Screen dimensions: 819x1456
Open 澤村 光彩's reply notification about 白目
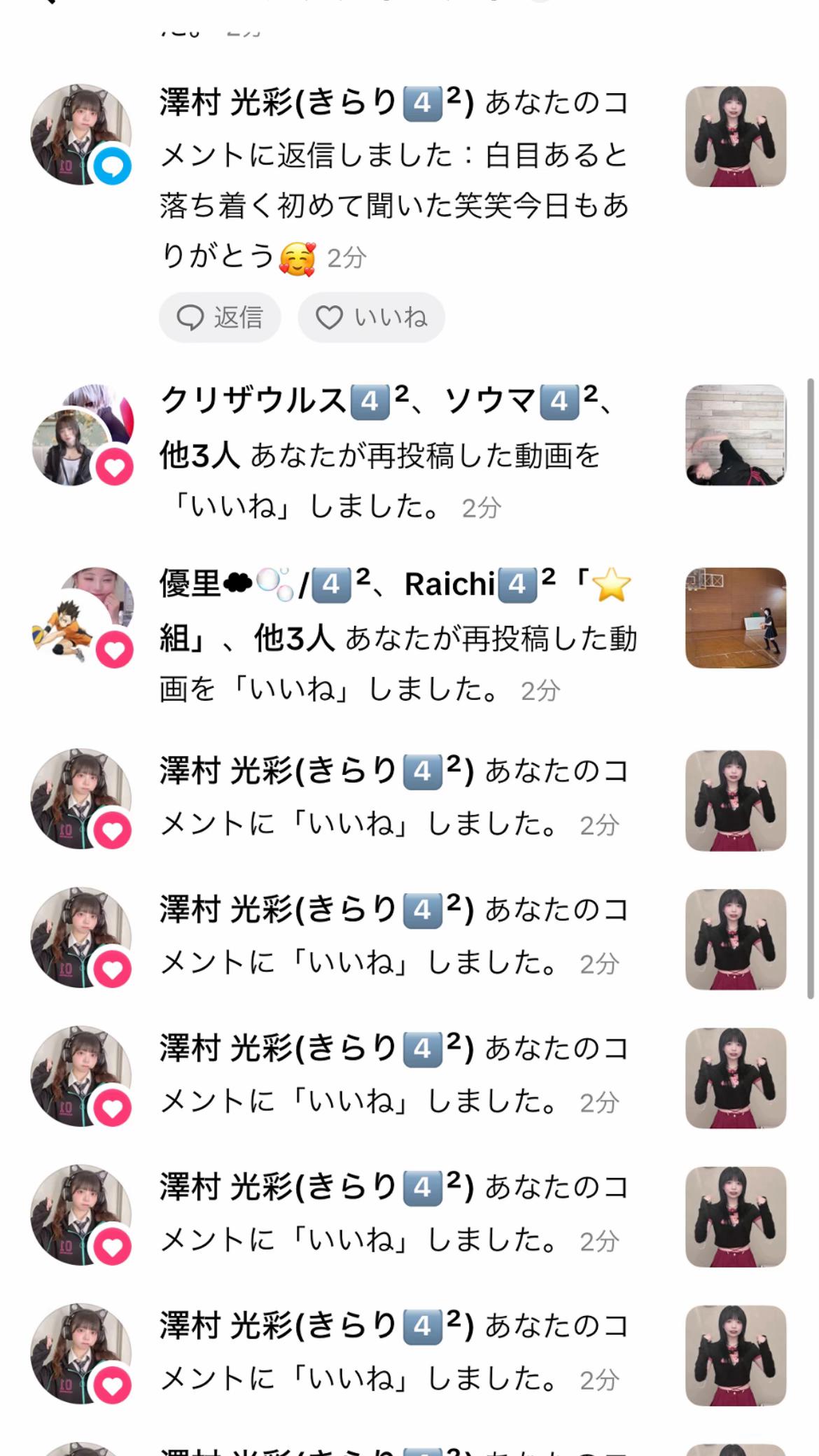click(393, 179)
